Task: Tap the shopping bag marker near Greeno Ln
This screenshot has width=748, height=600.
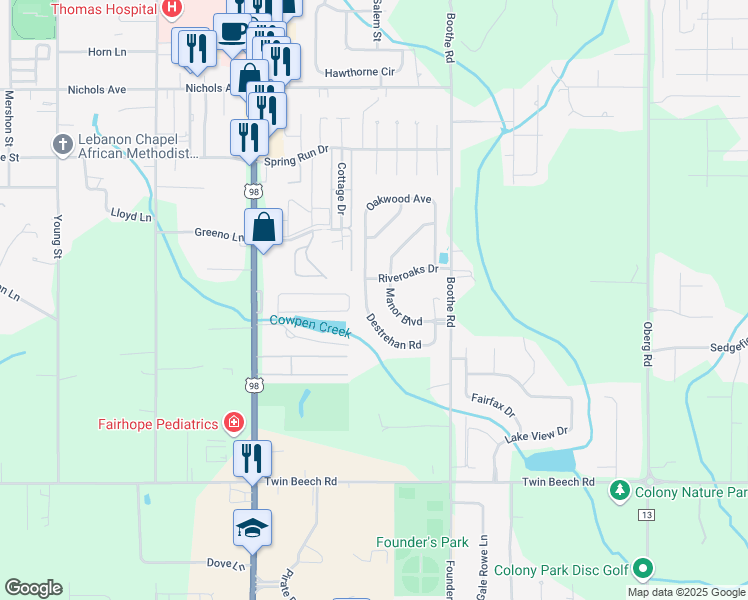Action: pyautogui.click(x=263, y=228)
